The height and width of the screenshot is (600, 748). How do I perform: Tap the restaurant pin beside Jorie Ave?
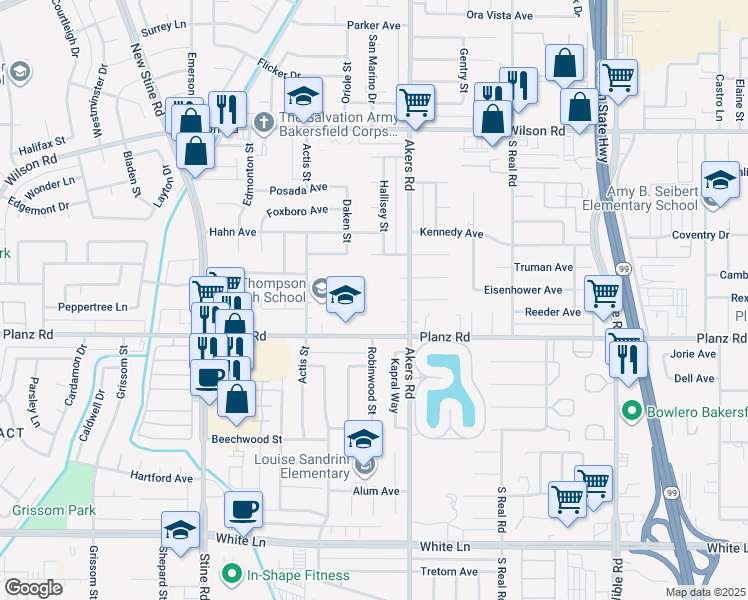click(x=629, y=360)
